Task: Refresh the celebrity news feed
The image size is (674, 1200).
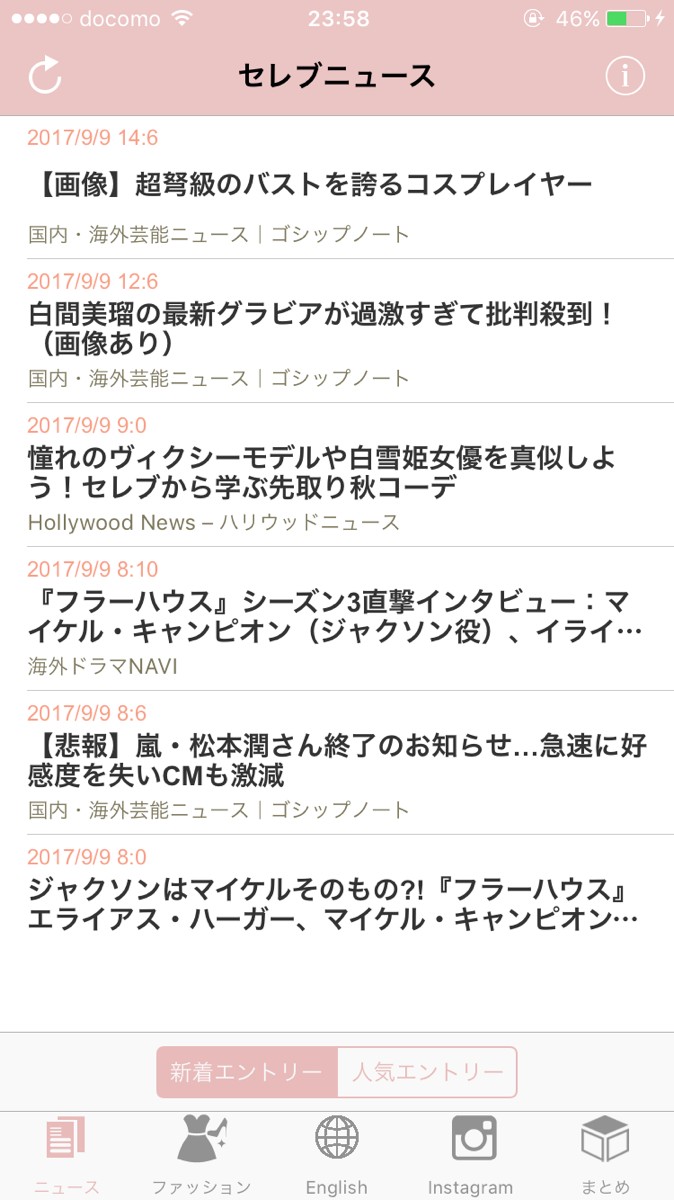Action: click(45, 76)
